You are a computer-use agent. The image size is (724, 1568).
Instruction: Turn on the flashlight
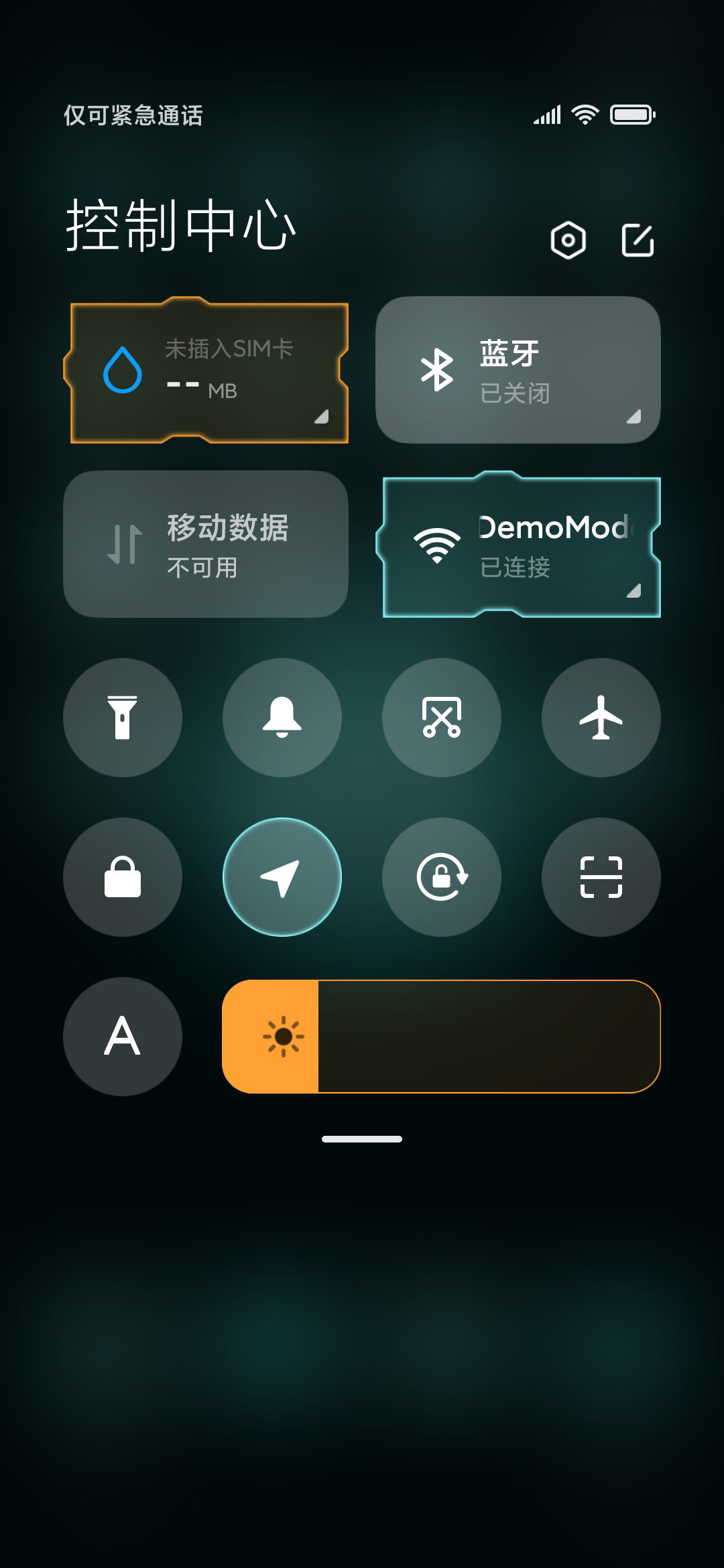tap(123, 718)
